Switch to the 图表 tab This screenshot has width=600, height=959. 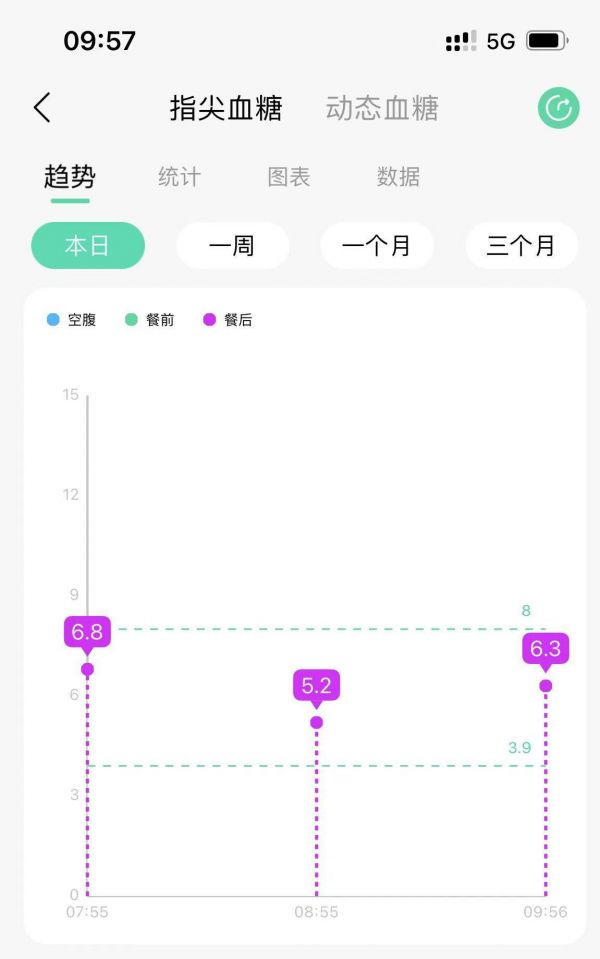pos(289,177)
